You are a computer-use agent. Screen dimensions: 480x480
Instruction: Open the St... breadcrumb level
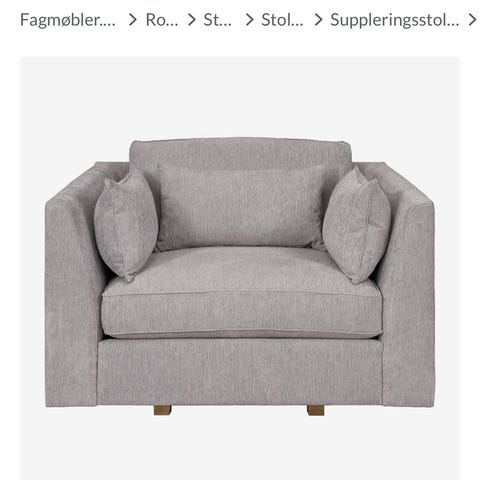tap(217, 20)
